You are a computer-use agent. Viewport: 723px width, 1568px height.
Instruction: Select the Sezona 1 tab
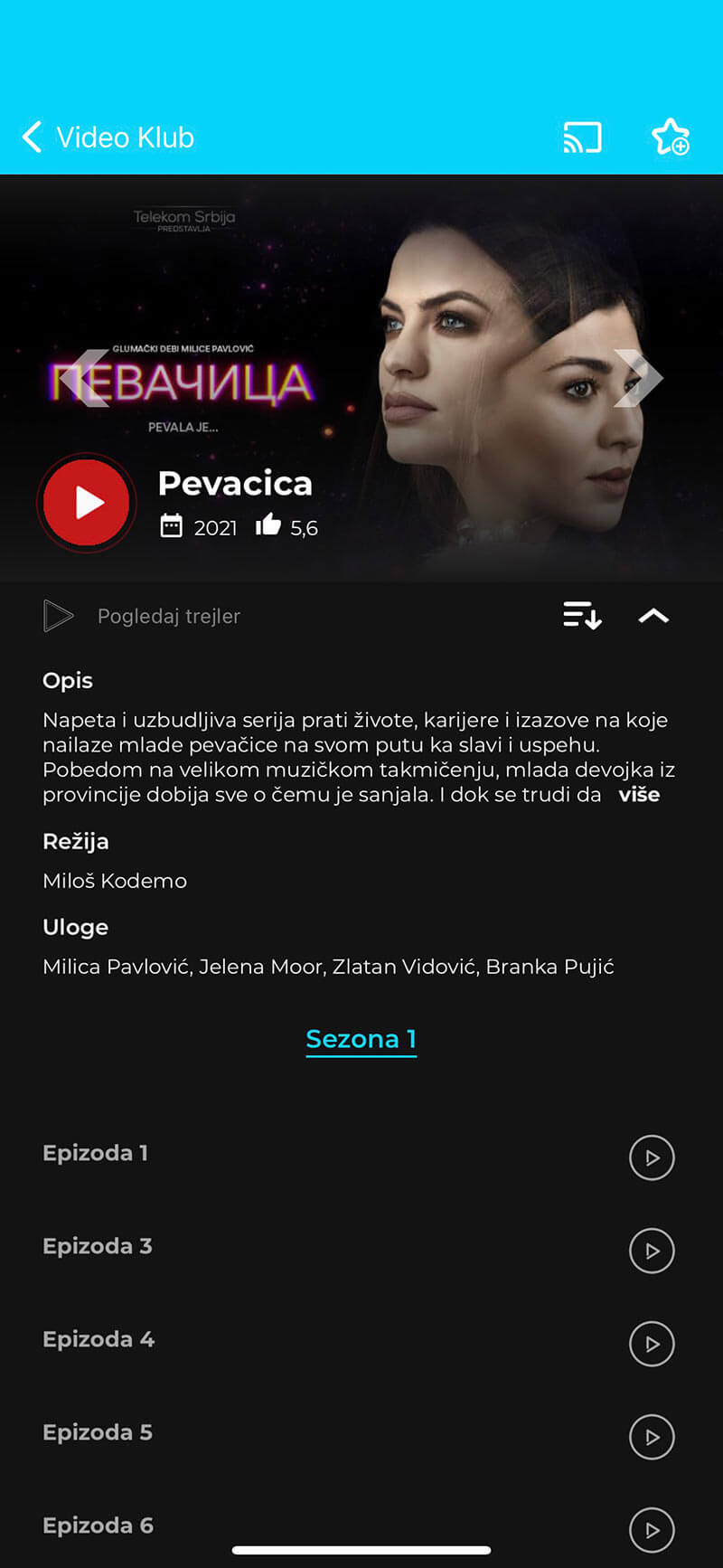pos(361,1039)
